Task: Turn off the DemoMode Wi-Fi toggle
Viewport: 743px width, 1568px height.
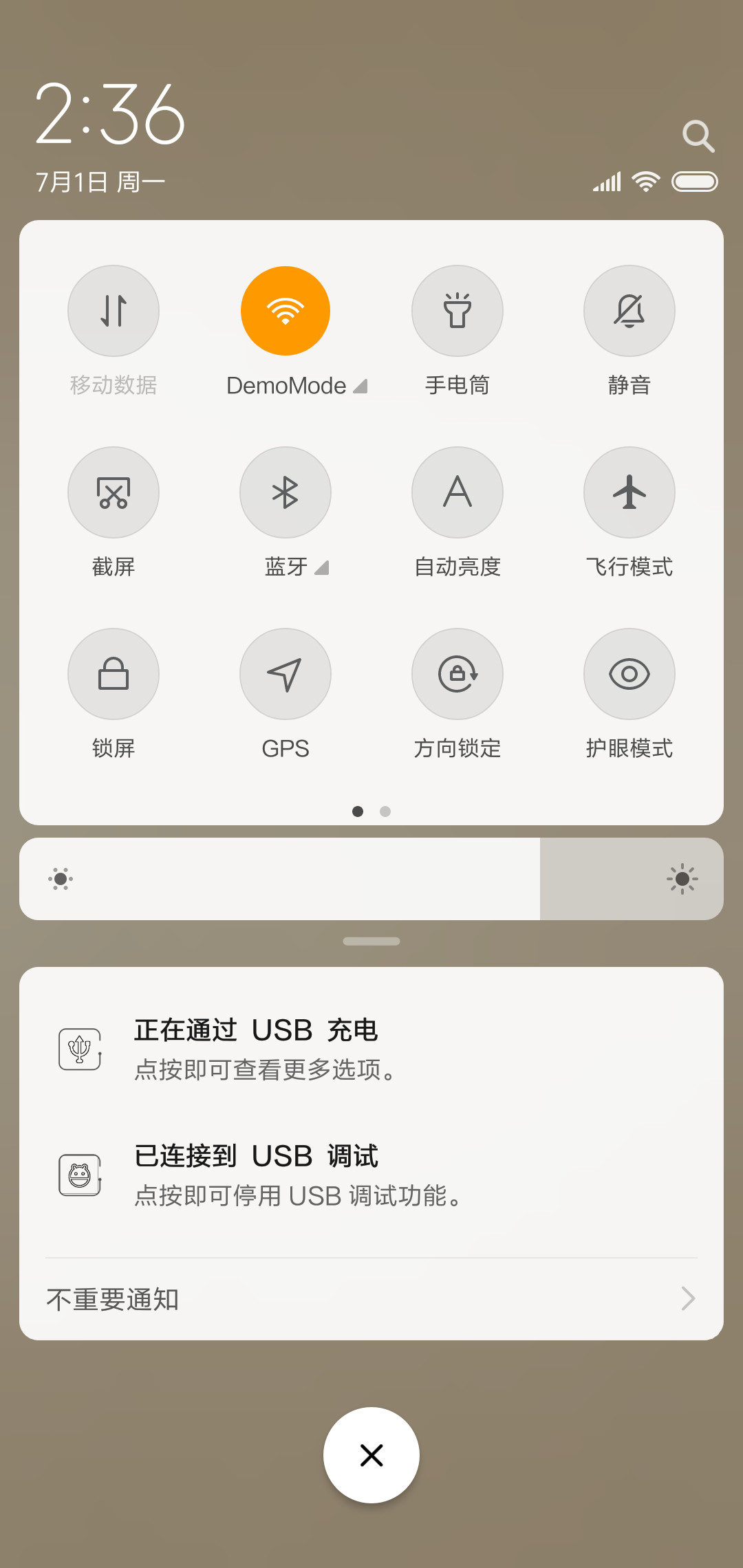Action: (x=286, y=311)
